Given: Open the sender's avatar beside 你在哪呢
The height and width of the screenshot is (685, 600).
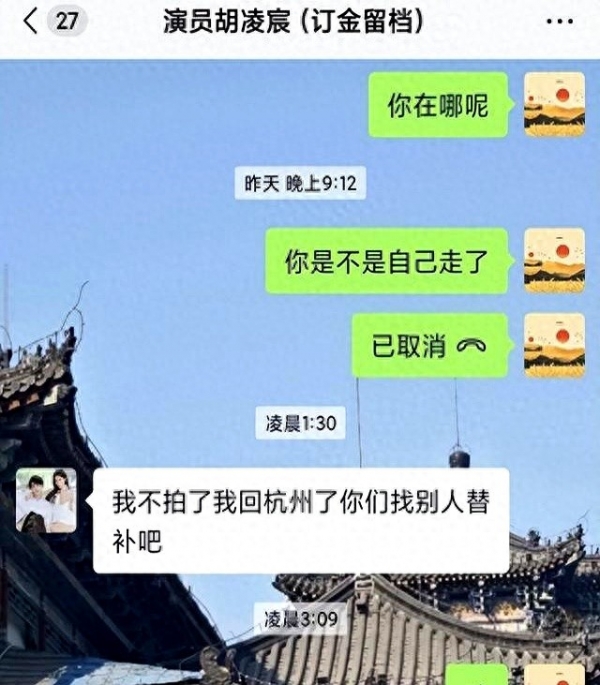Looking at the screenshot, I should pos(554,104).
